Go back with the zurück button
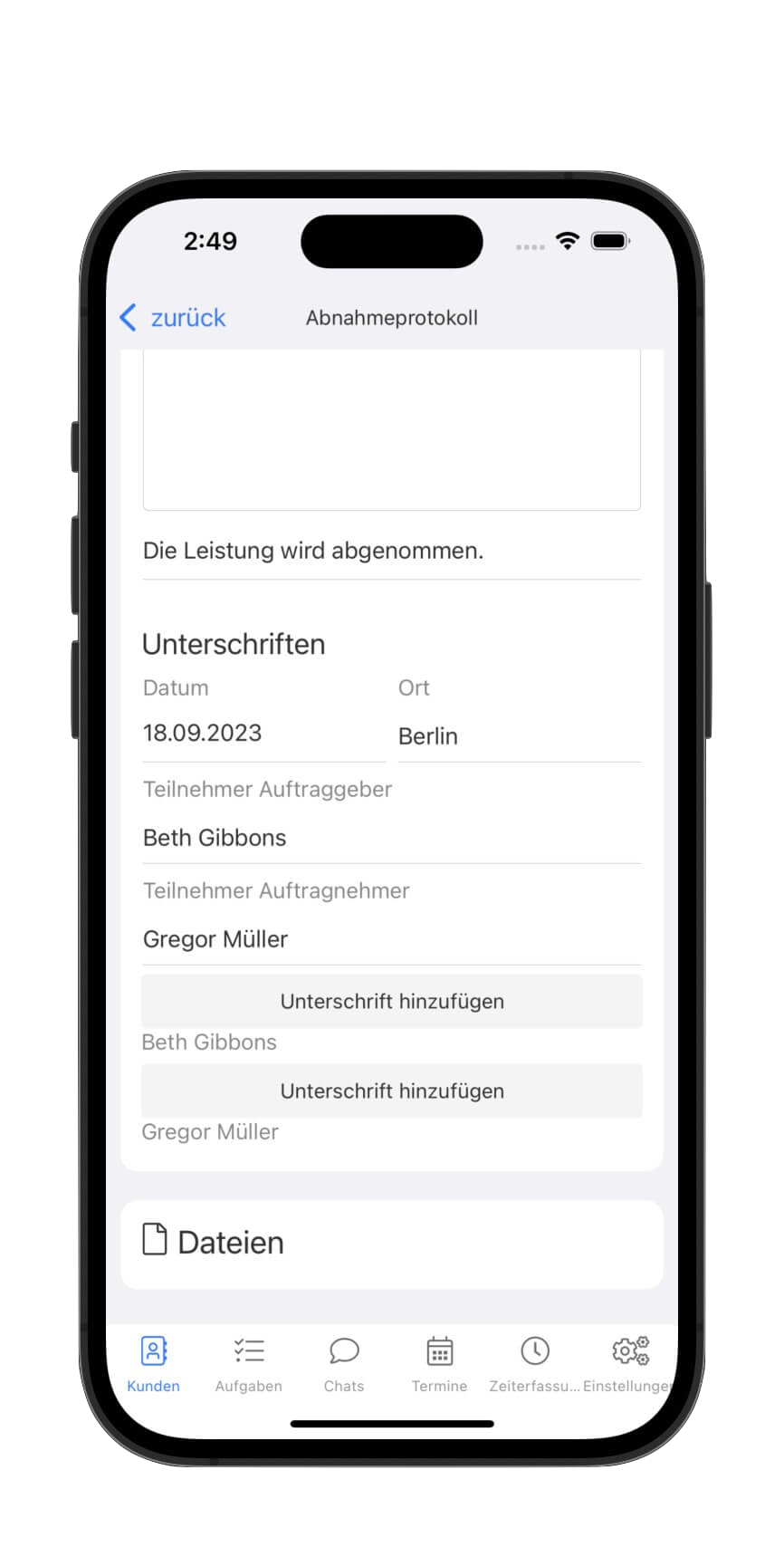This screenshot has height=1547, width=784. coord(172,318)
